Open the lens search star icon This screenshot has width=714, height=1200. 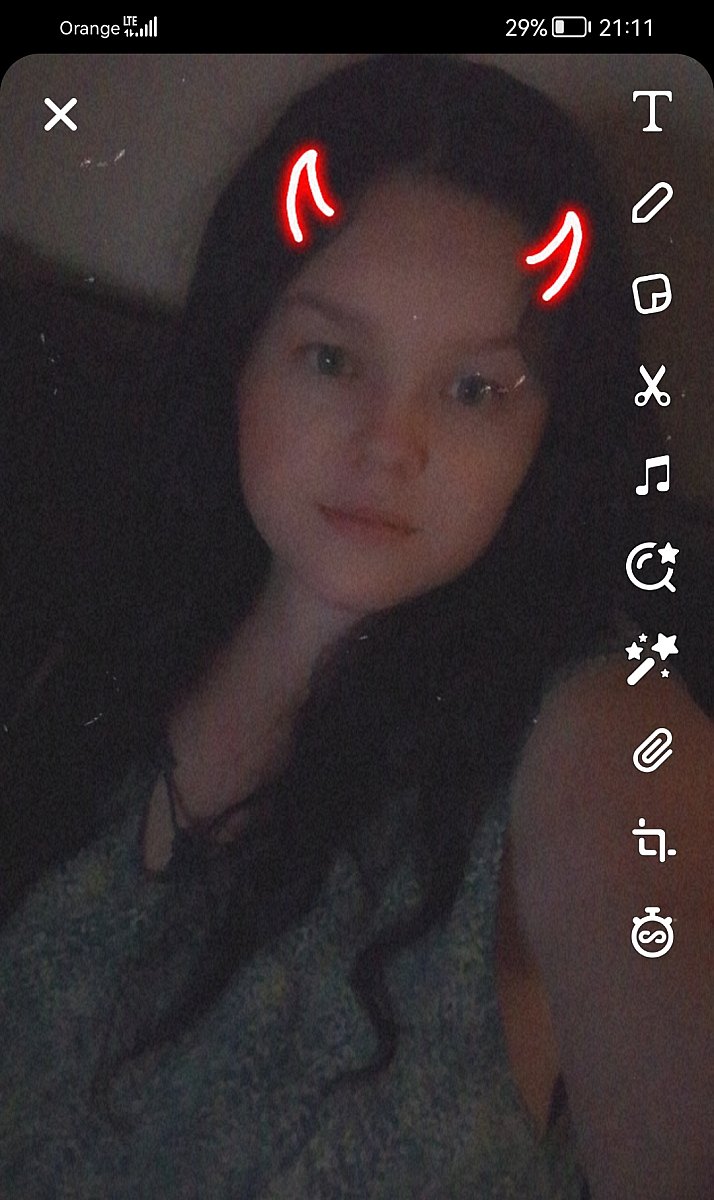point(652,566)
